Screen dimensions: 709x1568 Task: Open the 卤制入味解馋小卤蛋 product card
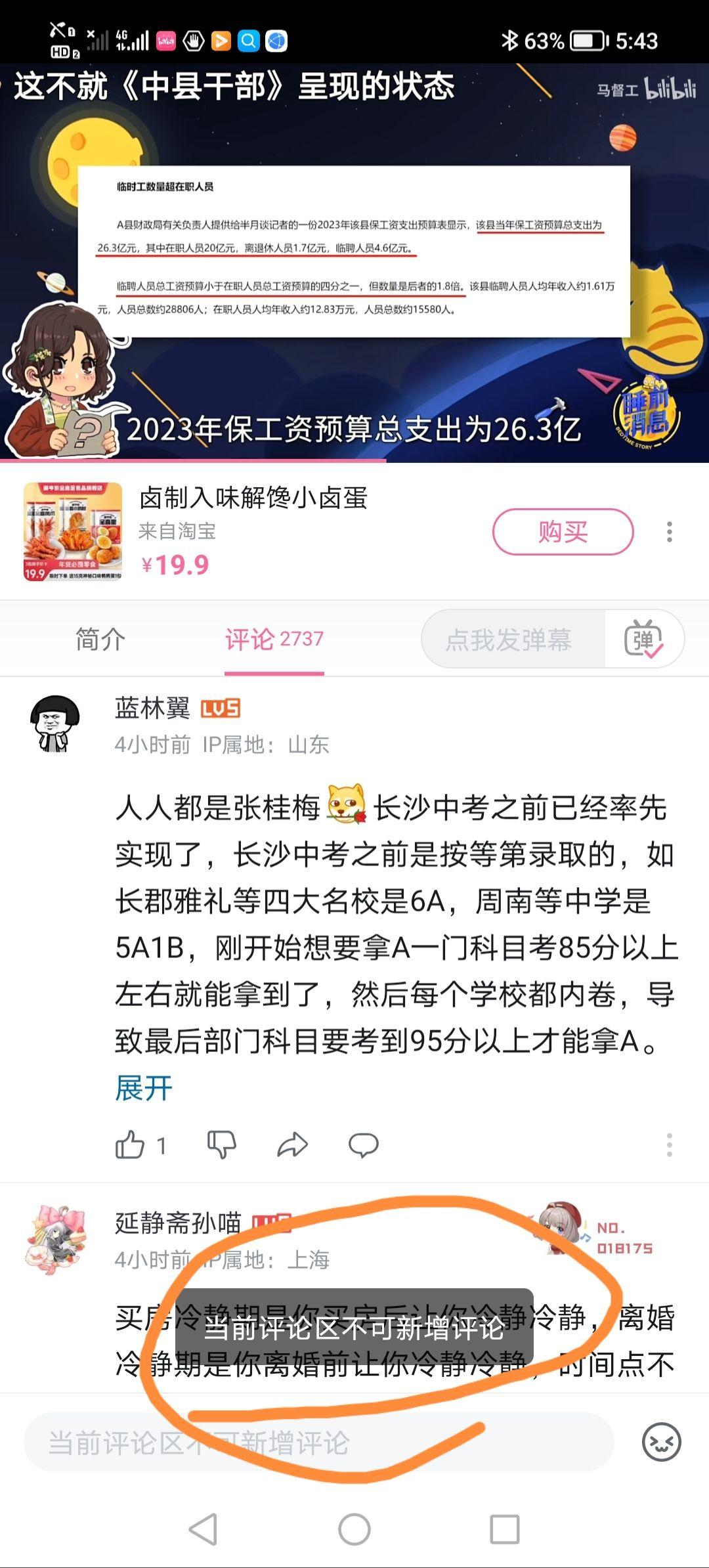[x=253, y=531]
